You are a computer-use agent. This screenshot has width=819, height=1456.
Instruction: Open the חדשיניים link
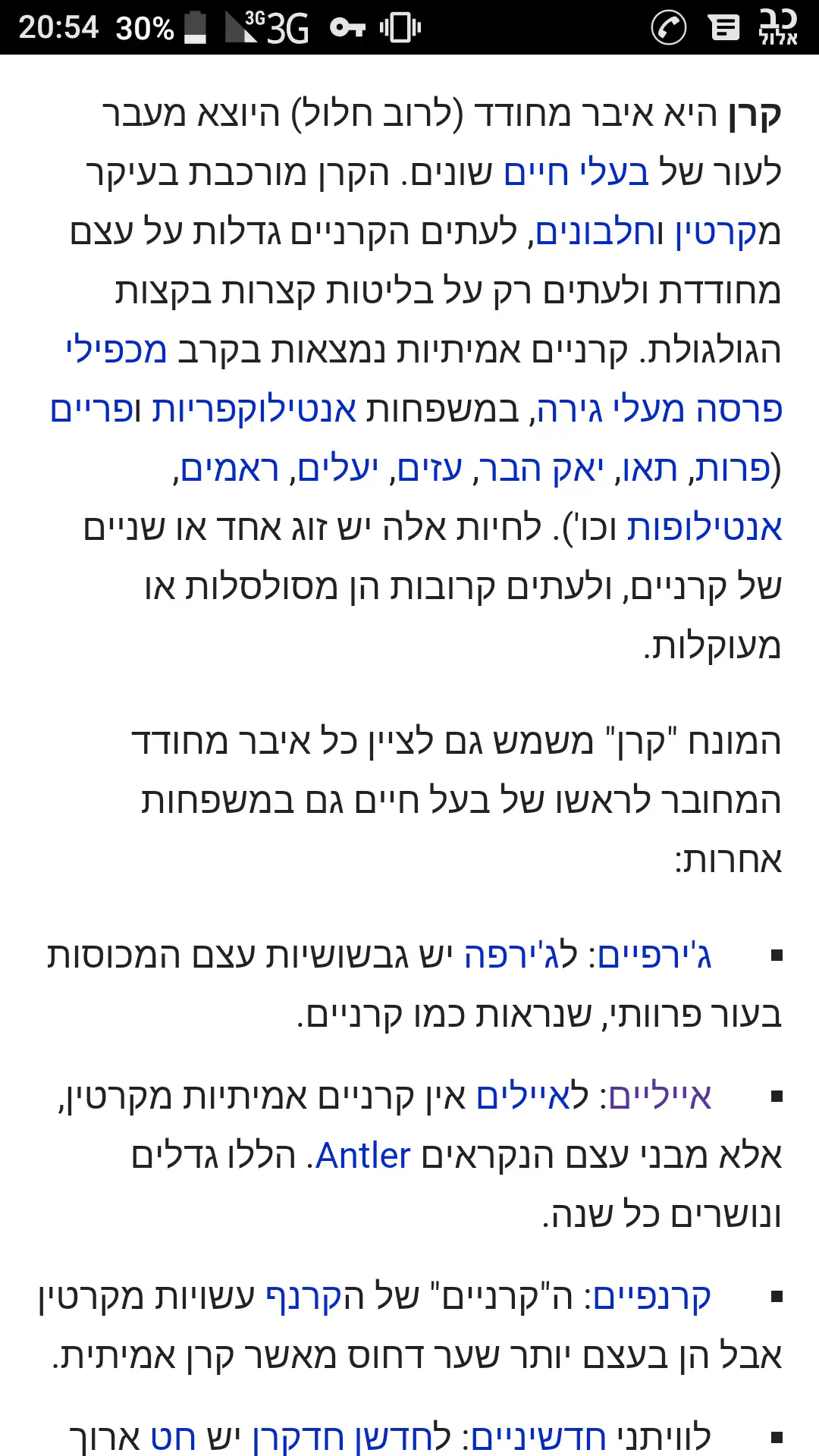click(538, 1437)
